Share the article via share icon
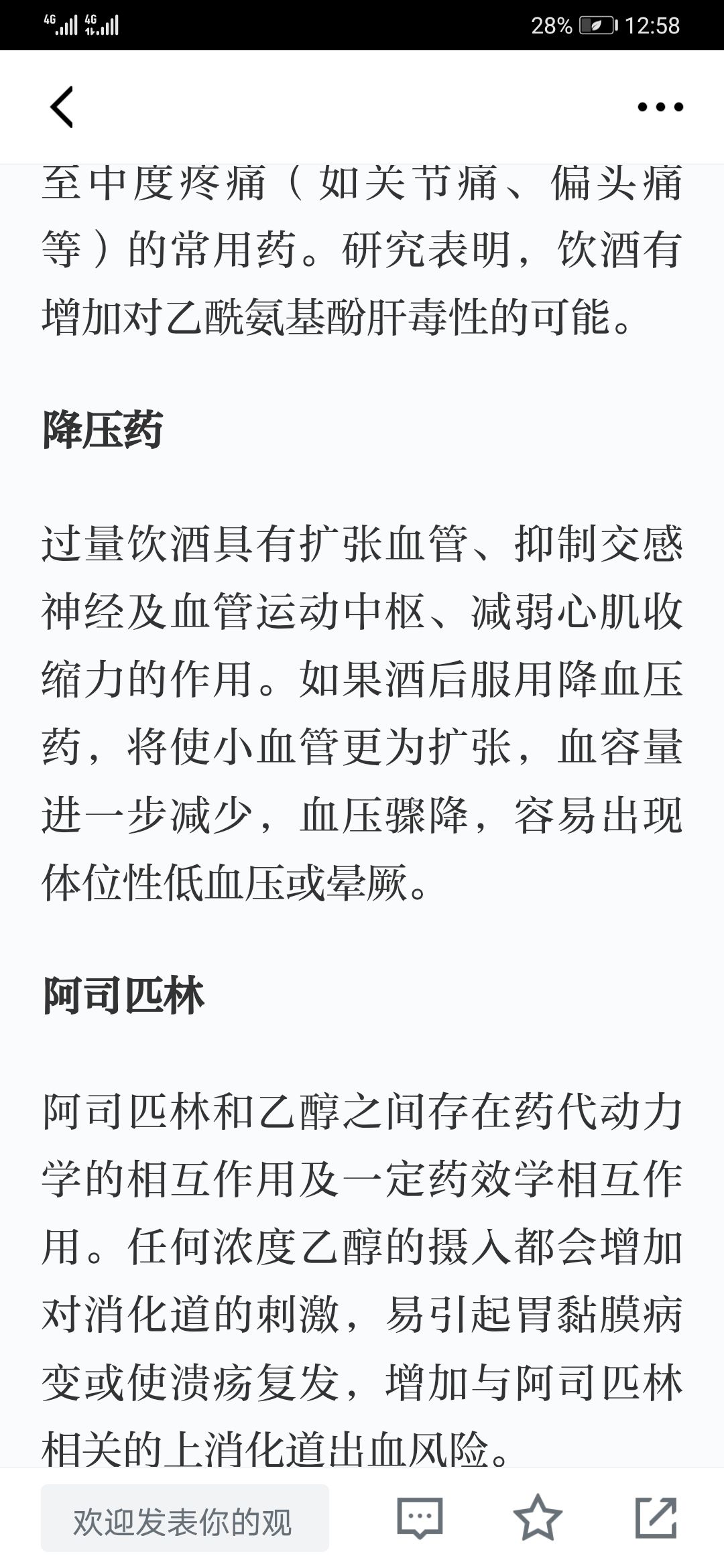 point(656,1518)
